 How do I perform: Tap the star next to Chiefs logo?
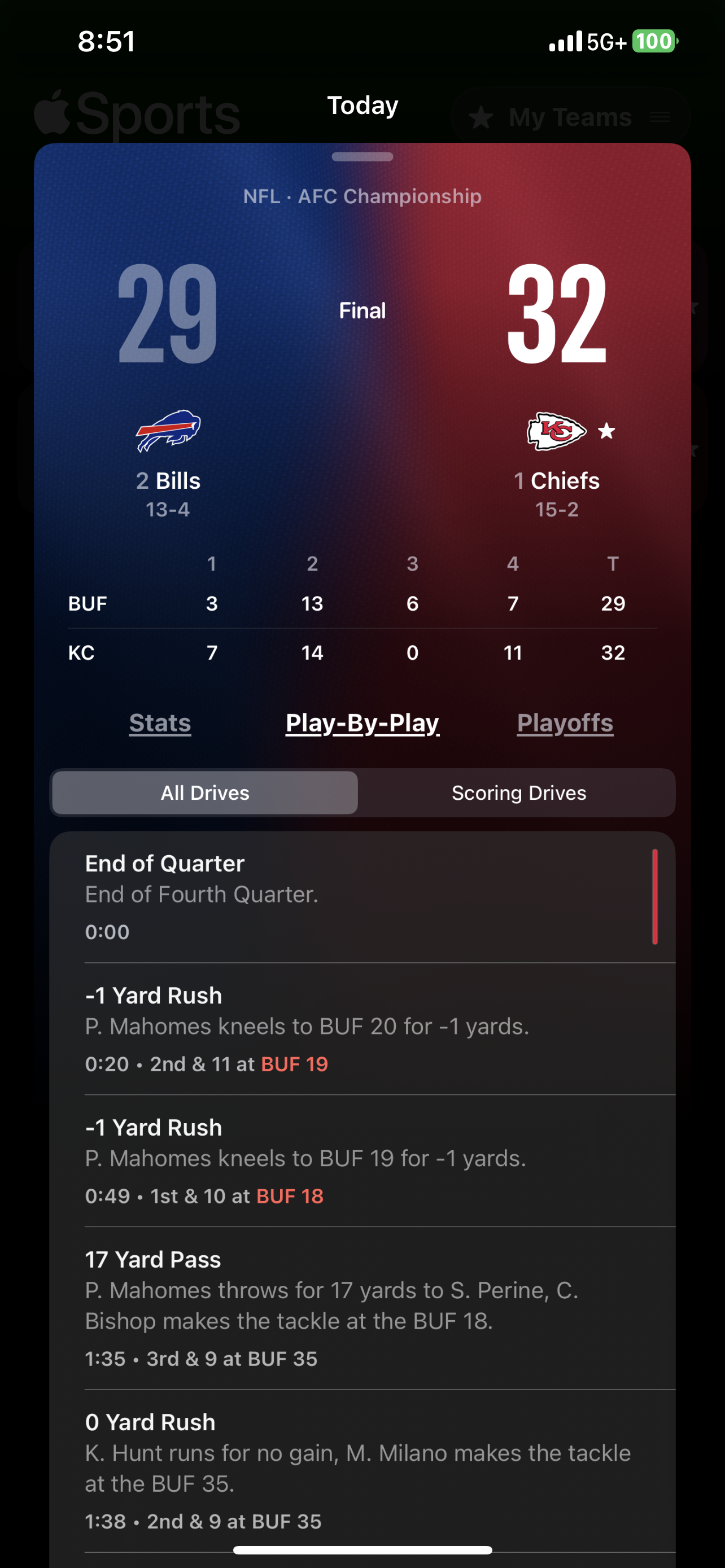606,431
